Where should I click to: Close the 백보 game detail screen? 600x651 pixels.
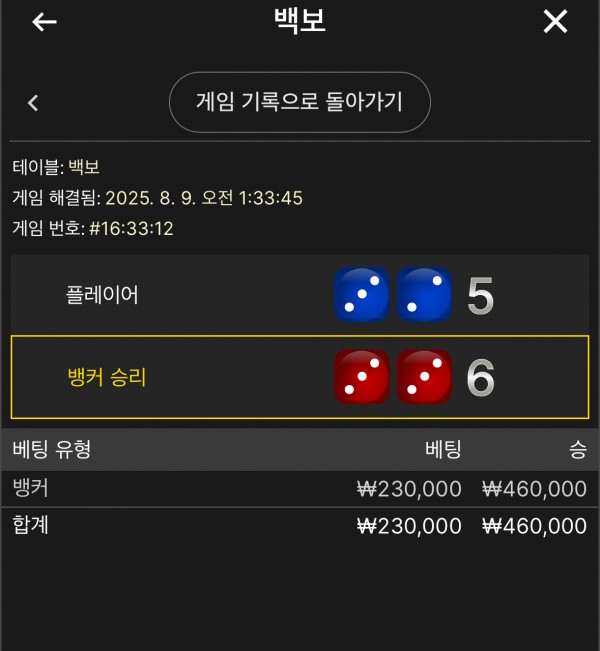point(555,22)
